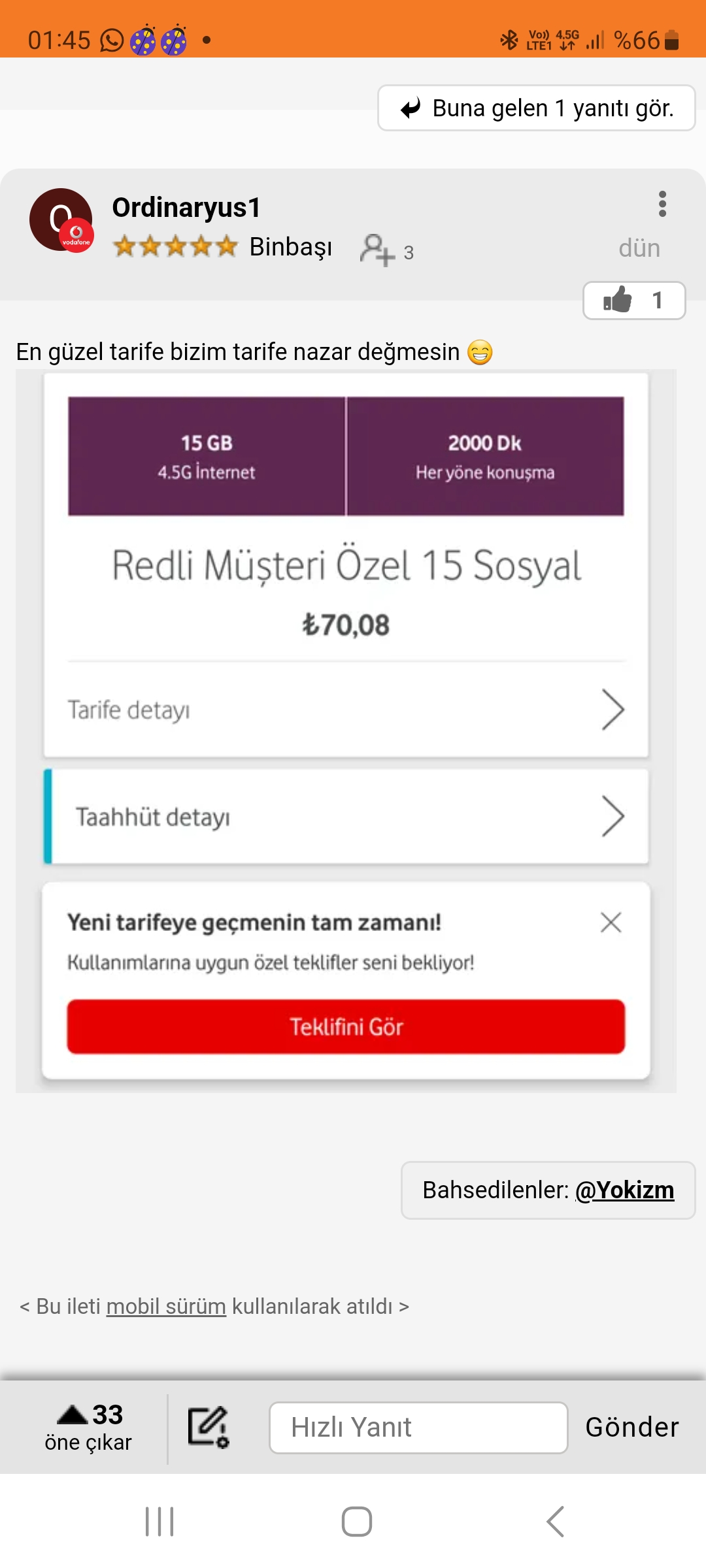Tap the öne çıkar upvote button
The height and width of the screenshot is (1568, 706).
click(88, 1427)
